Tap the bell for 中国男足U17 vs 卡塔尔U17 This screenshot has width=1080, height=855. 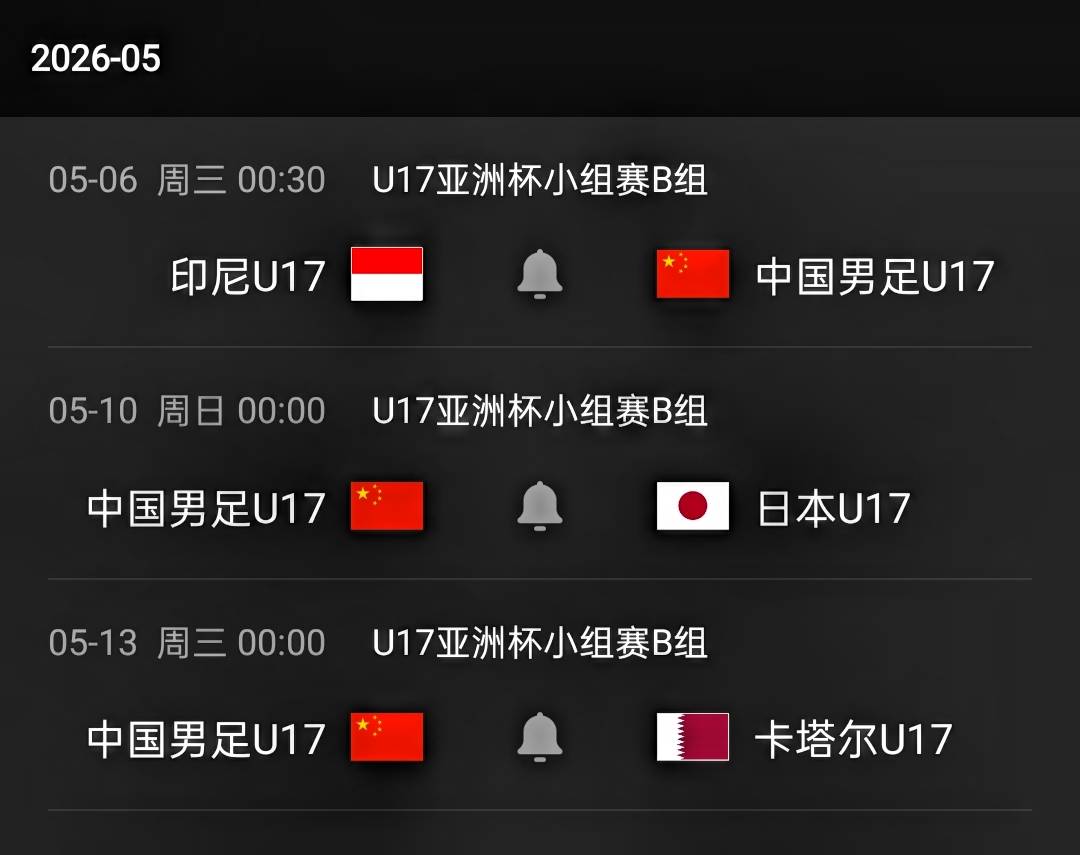click(540, 737)
